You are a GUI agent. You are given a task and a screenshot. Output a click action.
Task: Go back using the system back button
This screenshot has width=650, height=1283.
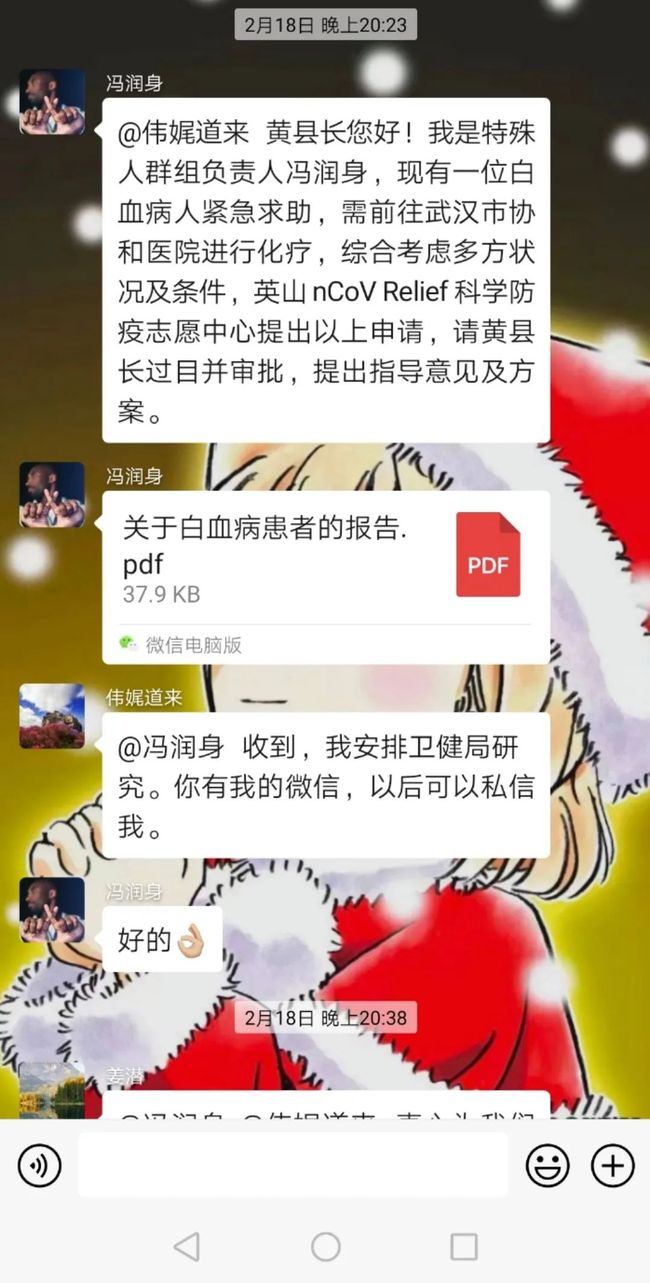pyautogui.click(x=186, y=1246)
